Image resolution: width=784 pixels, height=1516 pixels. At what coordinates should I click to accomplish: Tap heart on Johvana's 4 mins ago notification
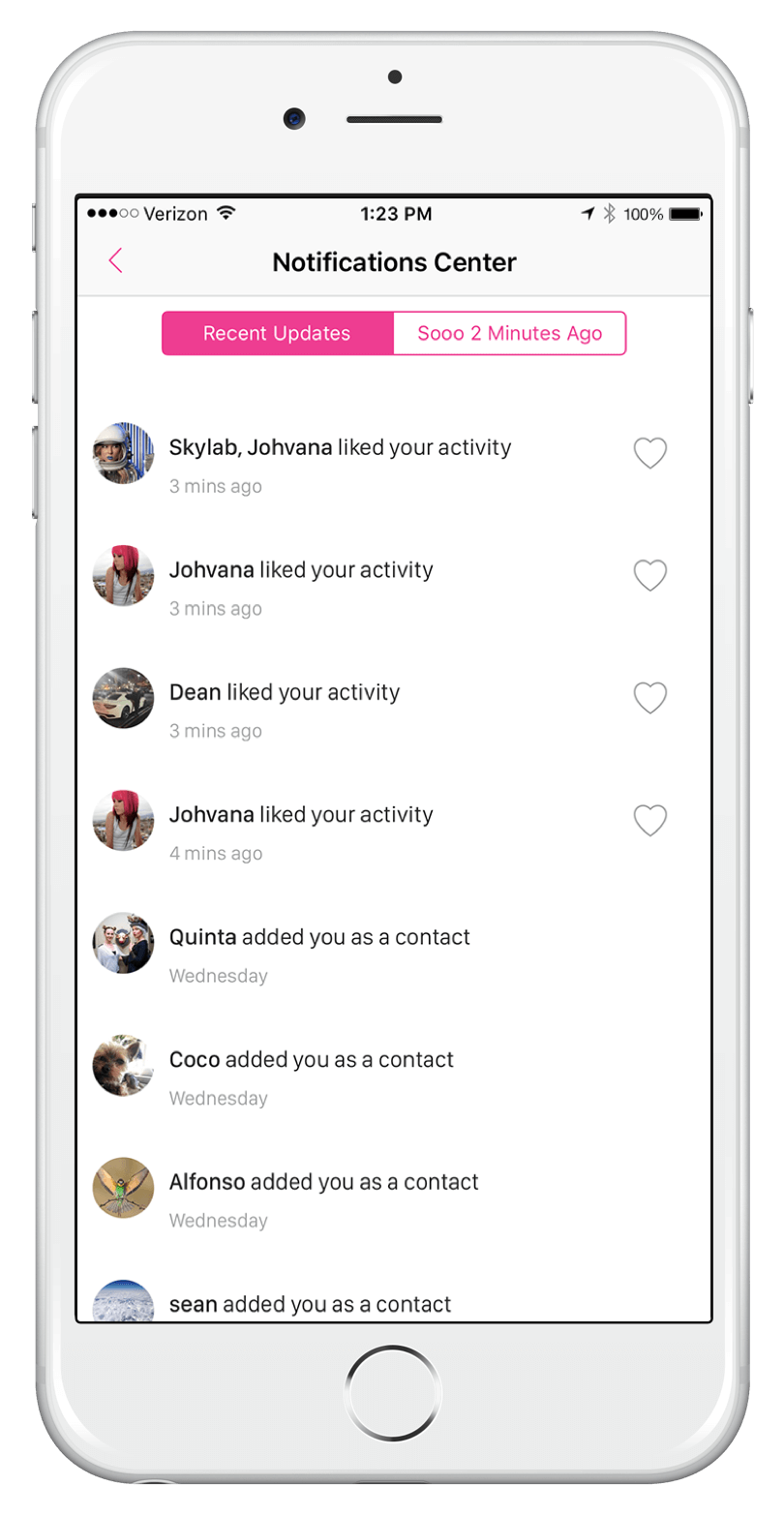pyautogui.click(x=650, y=820)
